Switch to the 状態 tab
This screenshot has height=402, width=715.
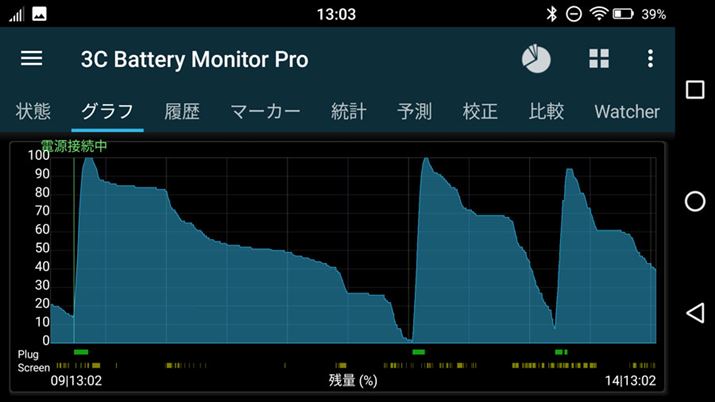33,111
